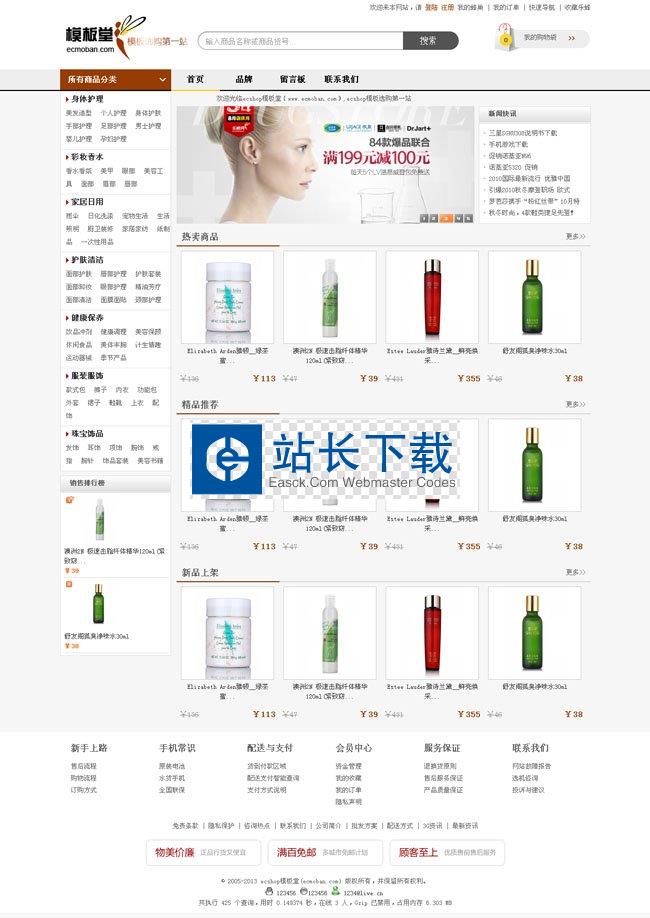Image resolution: width=650 pixels, height=918 pixels.
Task: Switch to the 首页 tab
Action: (x=194, y=79)
